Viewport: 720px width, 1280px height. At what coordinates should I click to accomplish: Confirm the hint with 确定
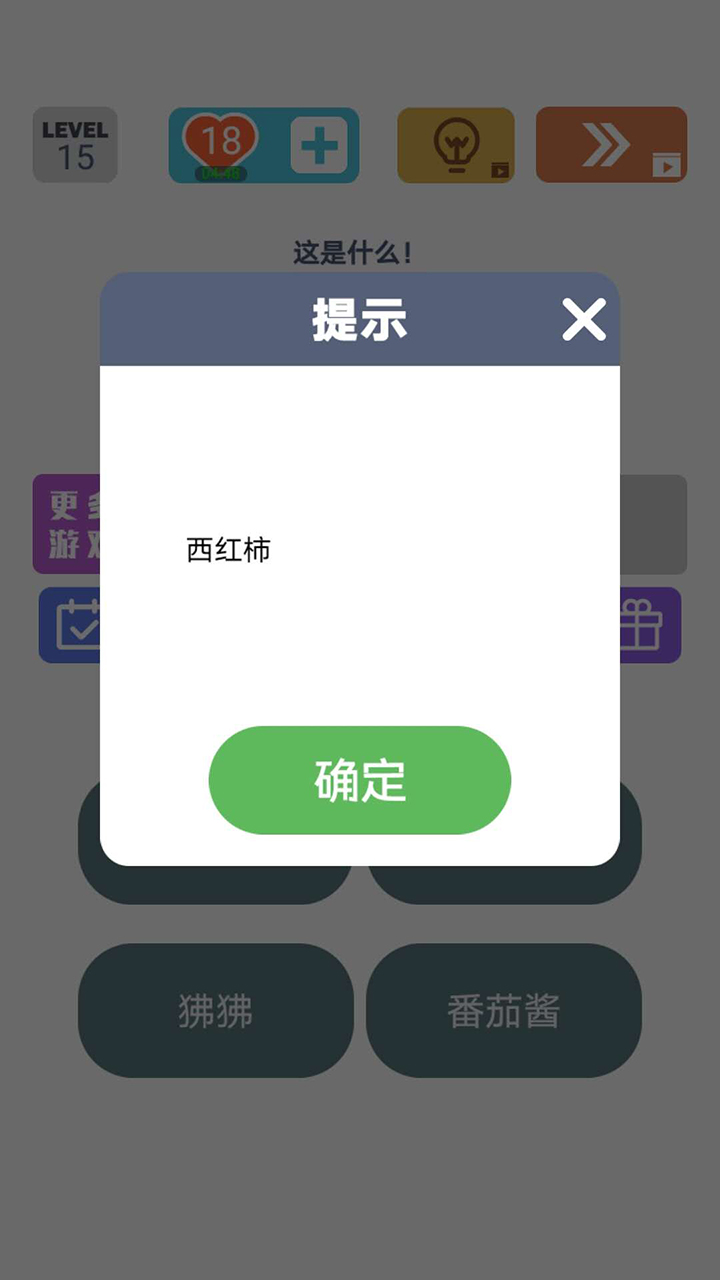click(x=360, y=780)
